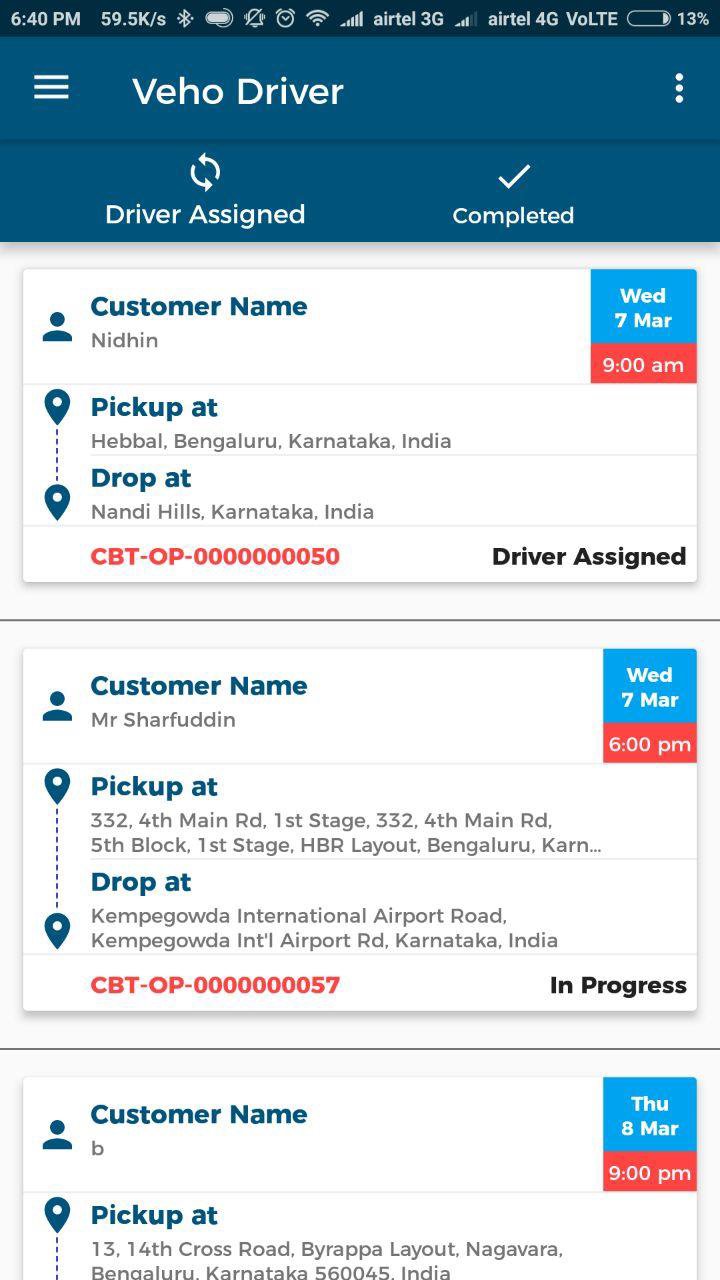Image resolution: width=720 pixels, height=1280 pixels.
Task: Select the drop pin for Kempegowda Airport
Action: click(x=57, y=928)
